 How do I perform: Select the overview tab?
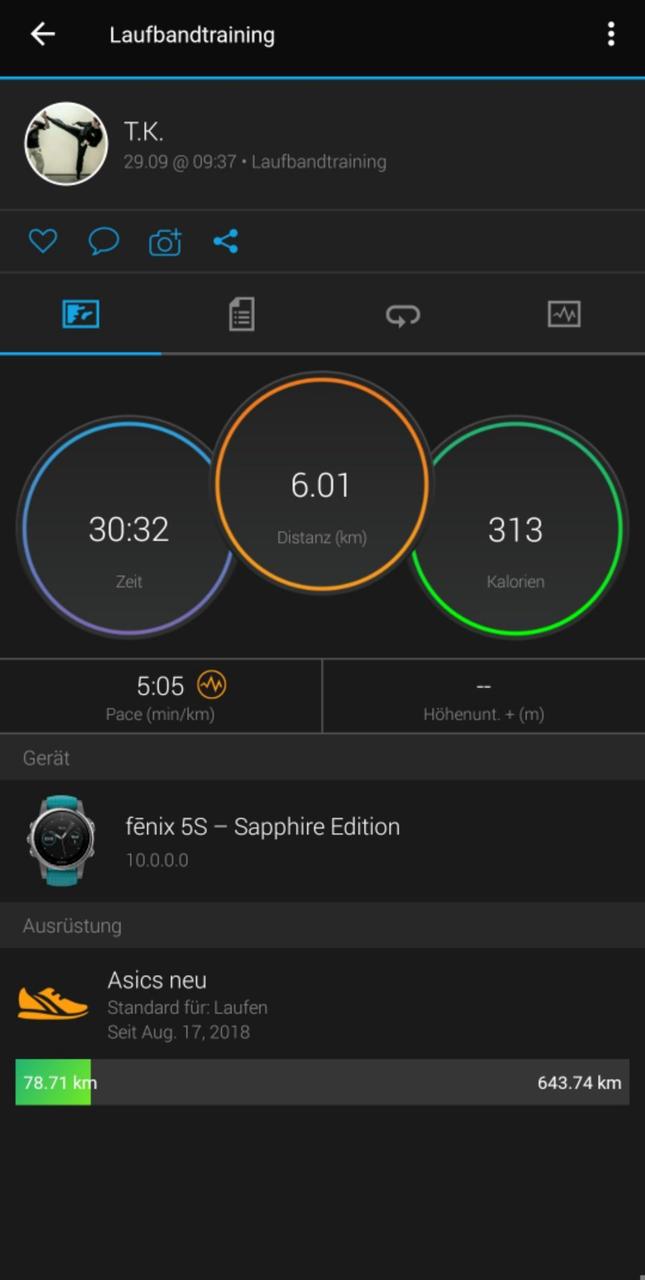coord(80,315)
